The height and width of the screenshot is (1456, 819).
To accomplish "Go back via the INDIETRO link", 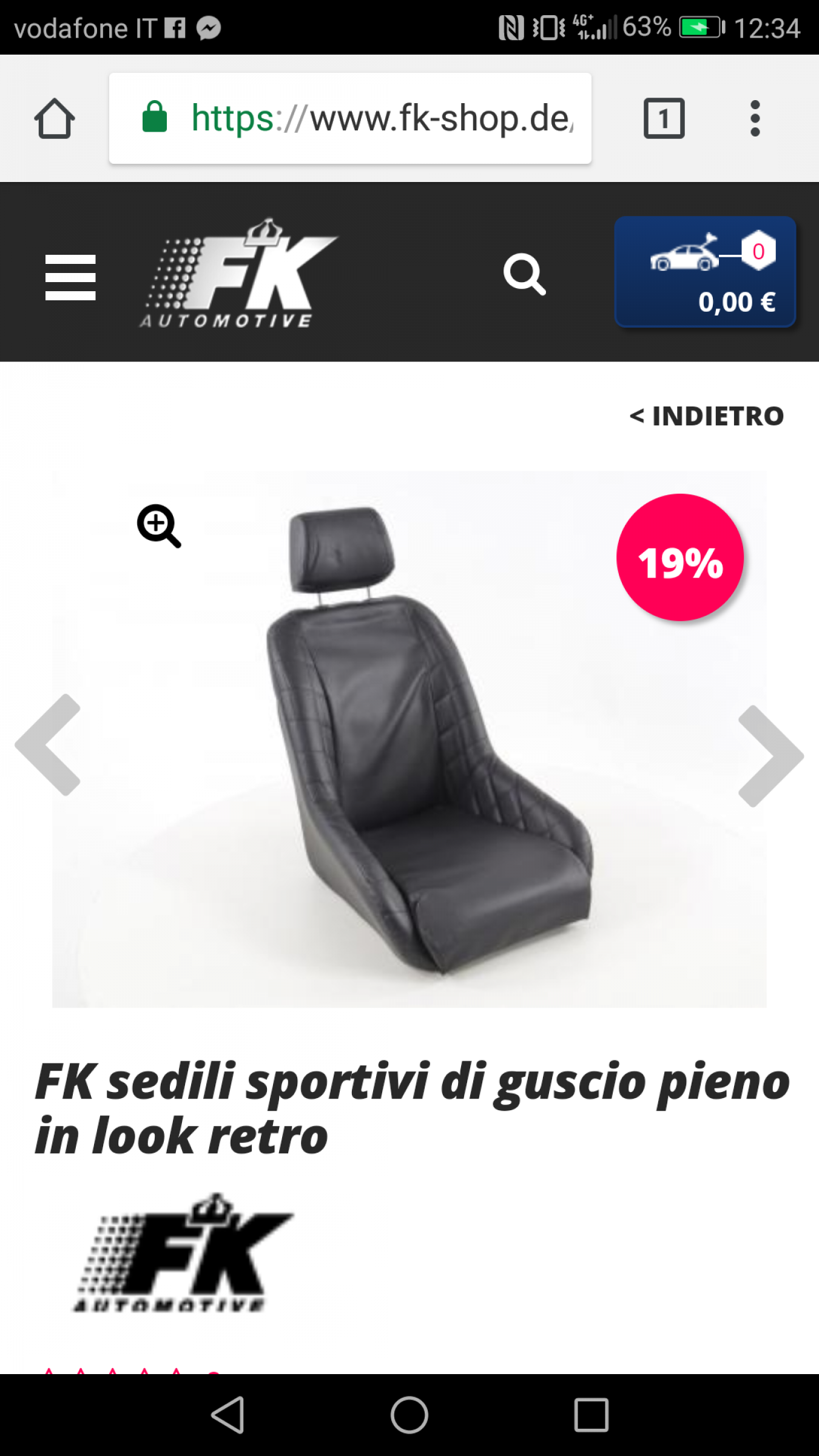I will pos(707,416).
